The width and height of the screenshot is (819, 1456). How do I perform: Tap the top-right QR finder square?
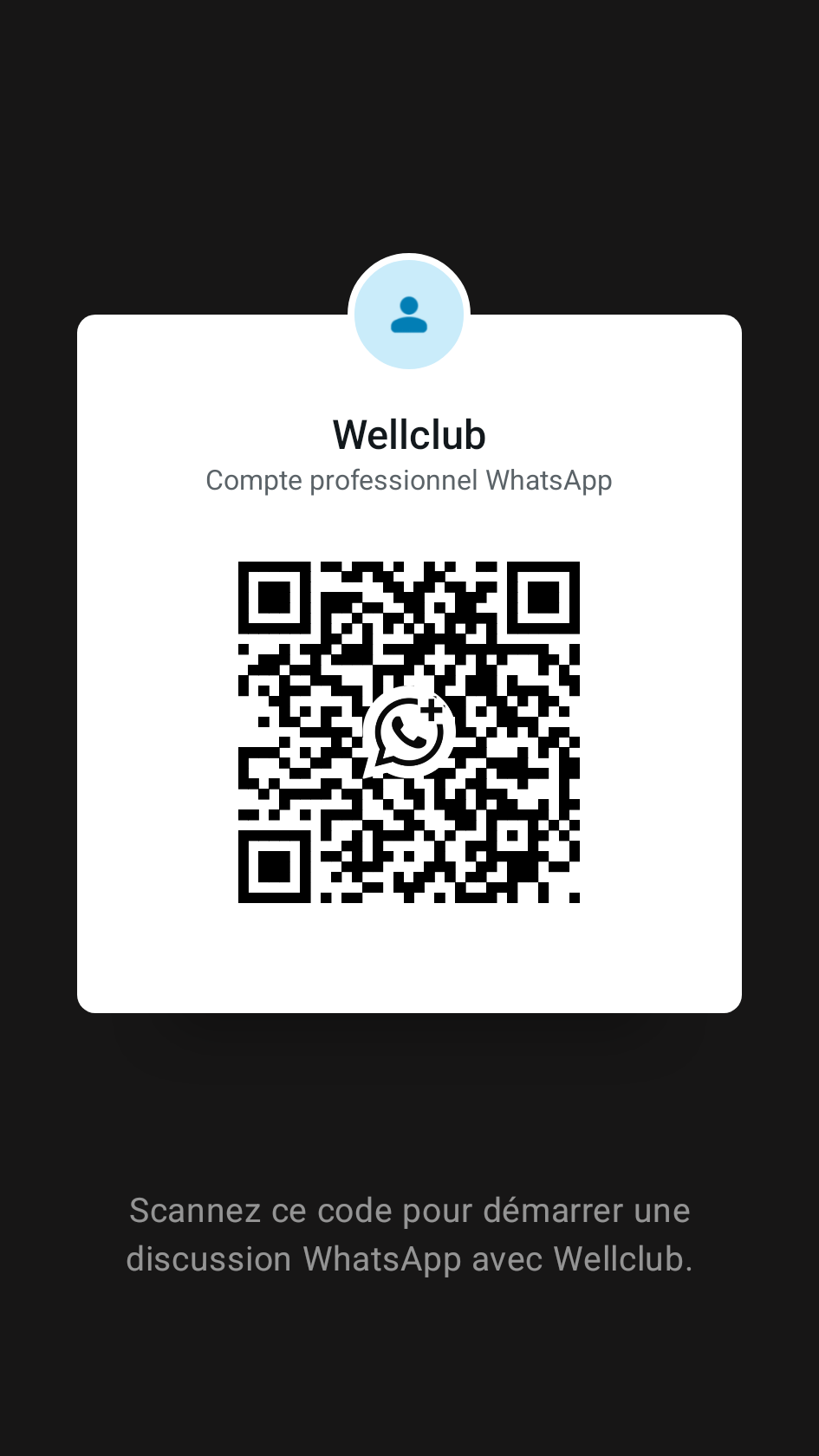click(543, 596)
